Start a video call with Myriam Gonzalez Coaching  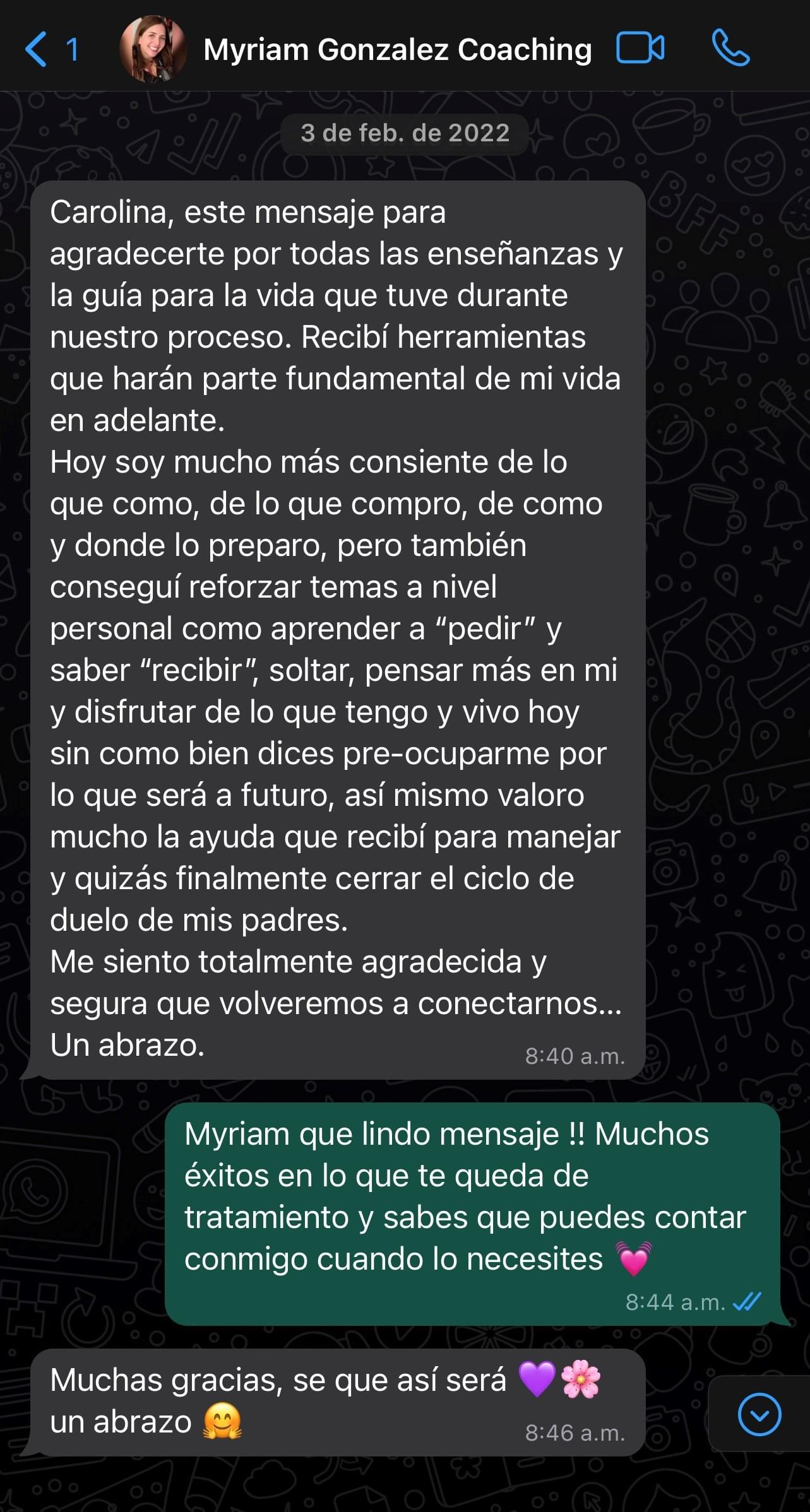640,49
